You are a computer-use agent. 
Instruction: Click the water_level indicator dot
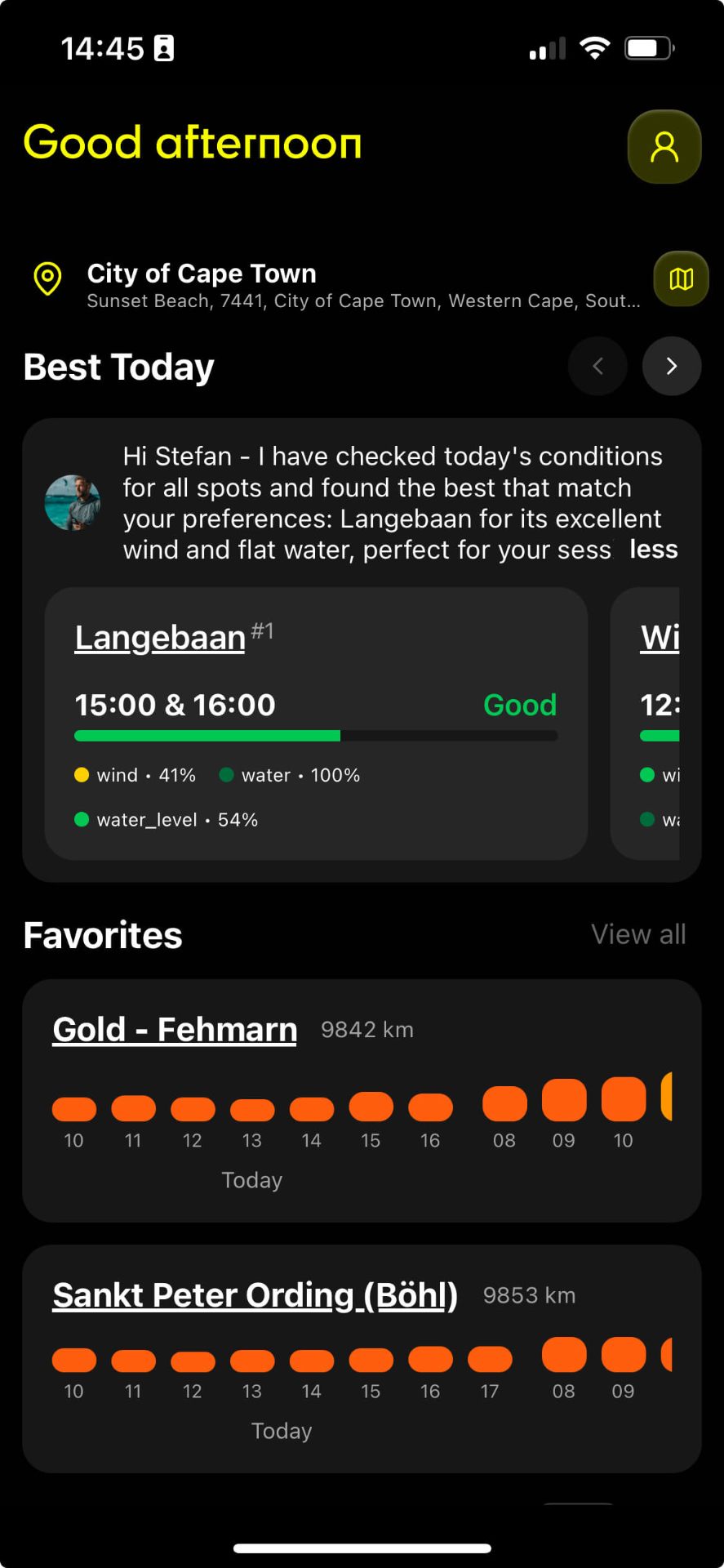click(x=81, y=819)
